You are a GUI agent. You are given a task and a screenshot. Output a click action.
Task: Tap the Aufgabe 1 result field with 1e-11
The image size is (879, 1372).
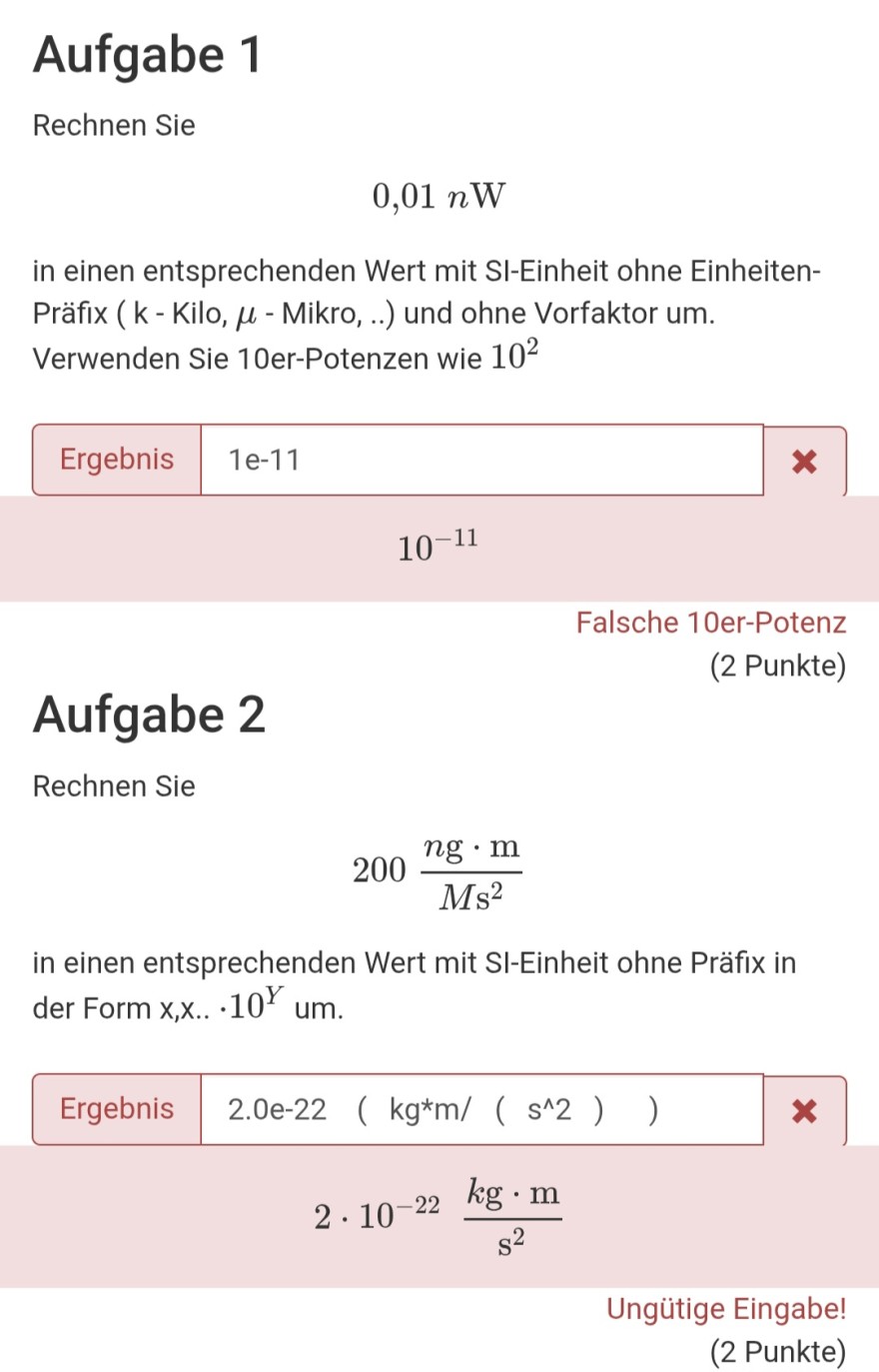[x=481, y=460]
